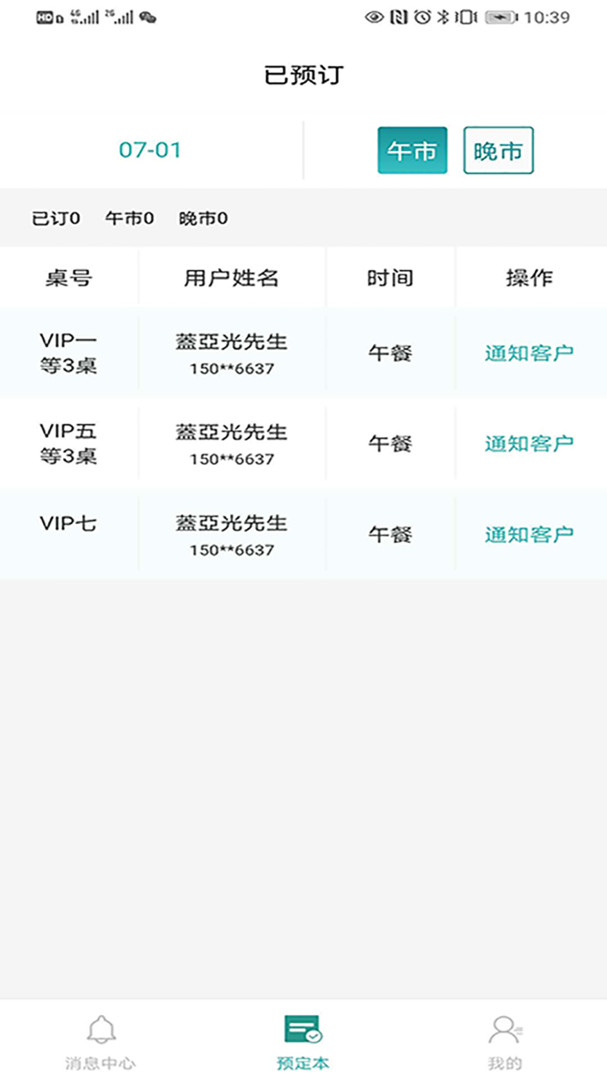Go to the 预定本 tab
This screenshot has width=607, height=1080.
[x=303, y=1041]
